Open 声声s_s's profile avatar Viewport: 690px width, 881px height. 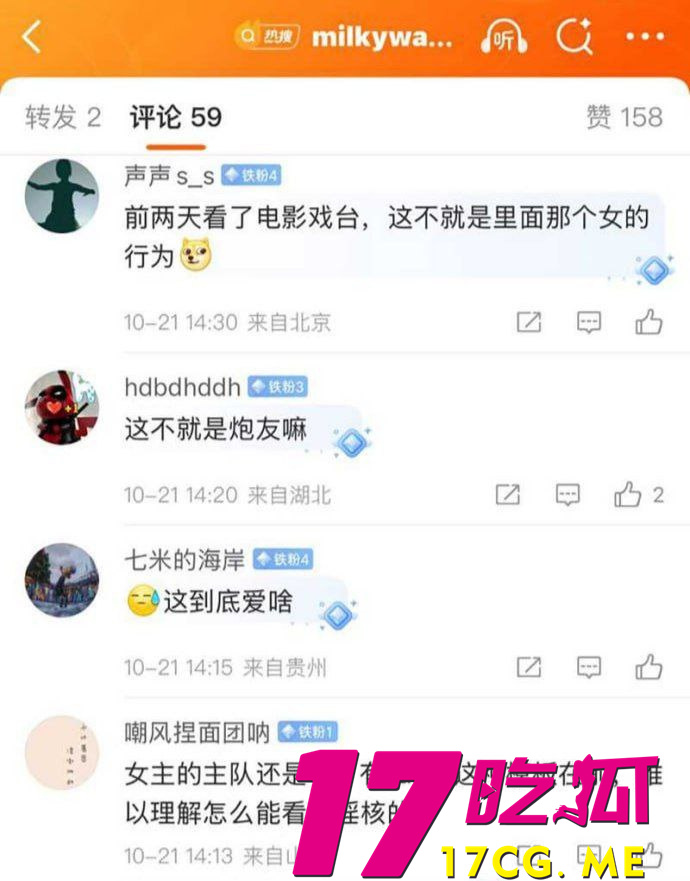tap(62, 195)
